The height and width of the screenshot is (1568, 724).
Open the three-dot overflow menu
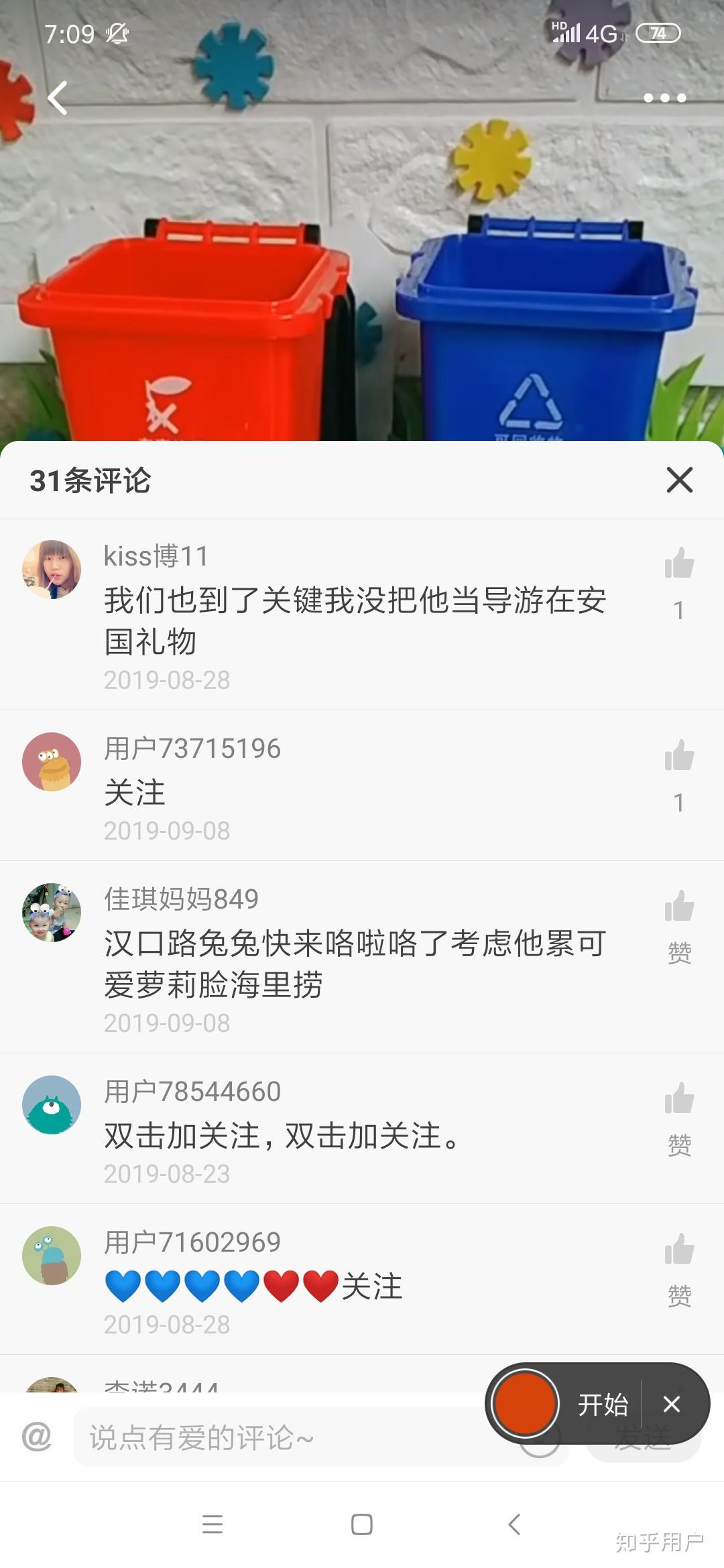coord(664,98)
